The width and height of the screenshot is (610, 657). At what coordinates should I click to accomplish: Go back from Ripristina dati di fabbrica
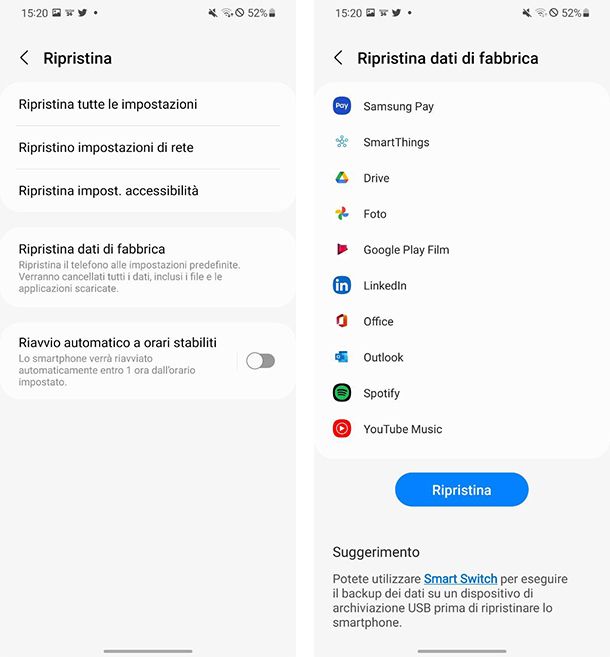[x=338, y=58]
